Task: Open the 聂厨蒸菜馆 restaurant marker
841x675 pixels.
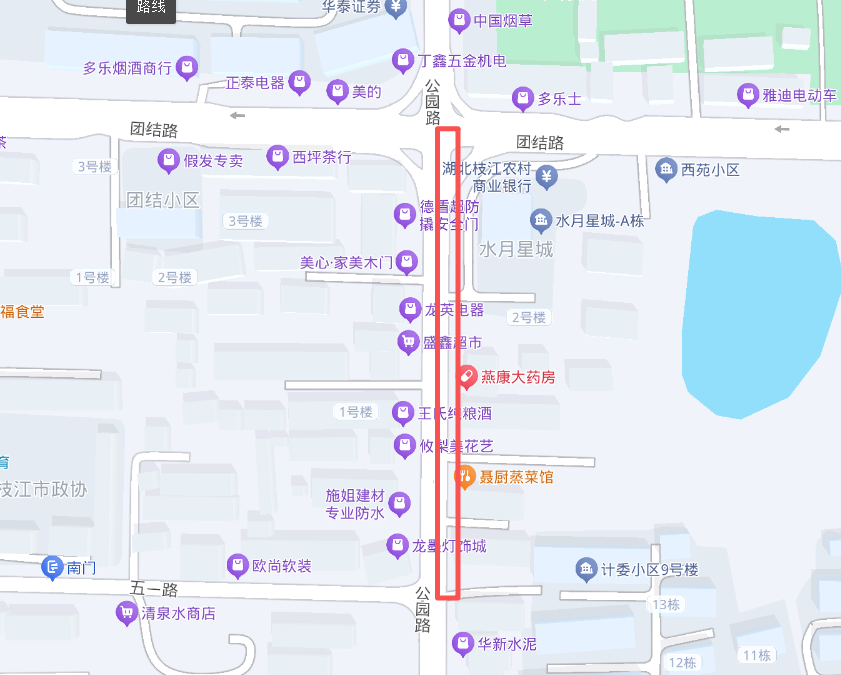Action: [x=464, y=477]
